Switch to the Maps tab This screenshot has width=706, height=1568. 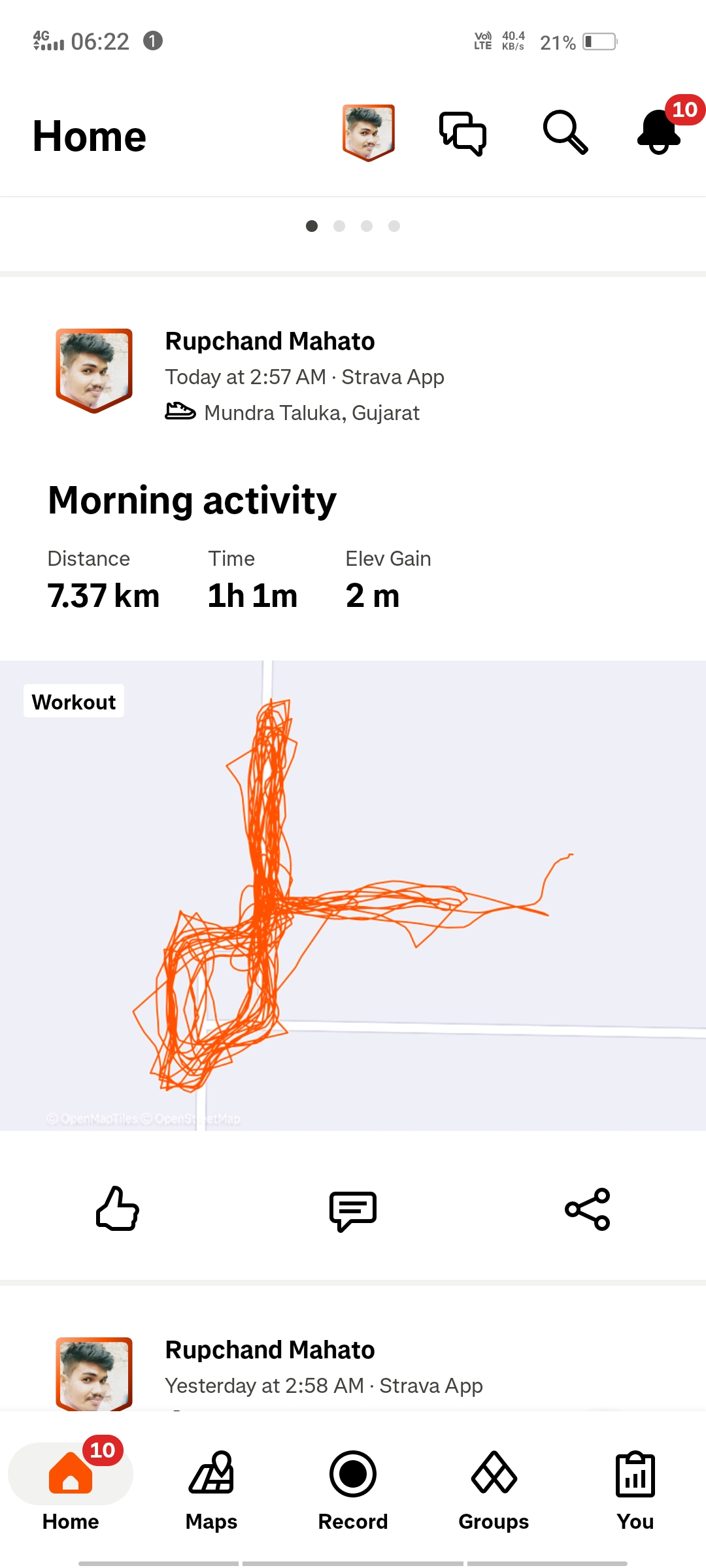click(211, 1490)
